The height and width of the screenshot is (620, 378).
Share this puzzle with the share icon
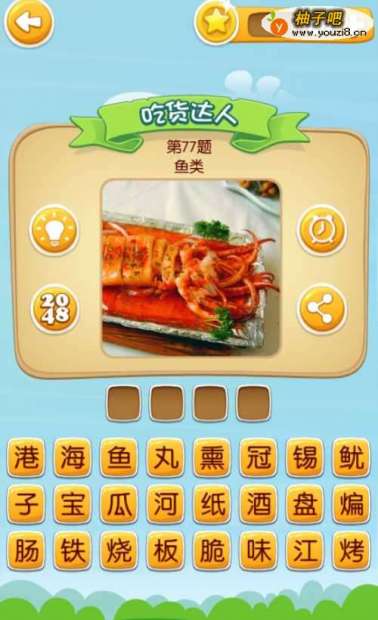[x=321, y=309]
